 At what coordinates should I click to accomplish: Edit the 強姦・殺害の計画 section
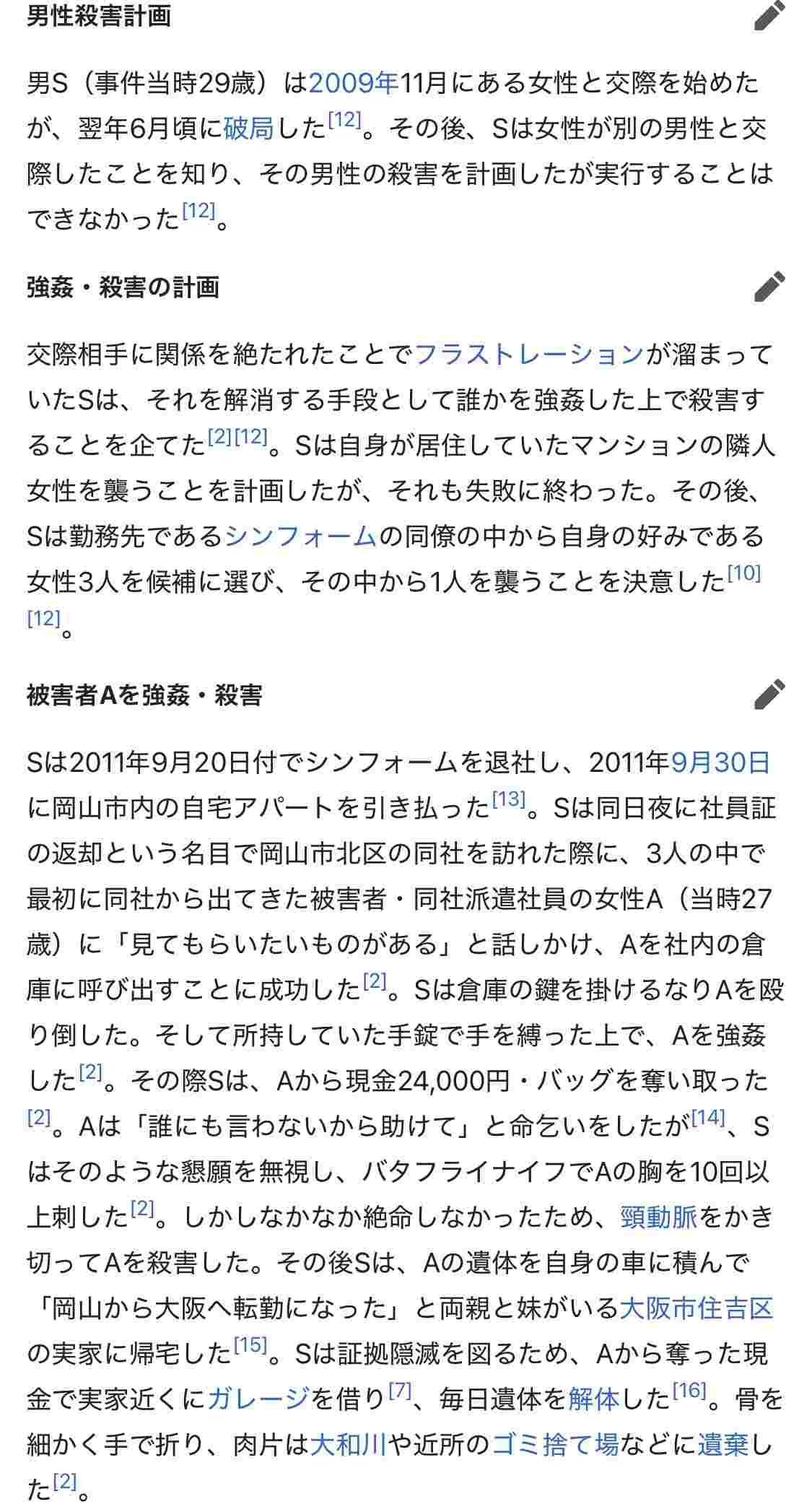coord(769,287)
